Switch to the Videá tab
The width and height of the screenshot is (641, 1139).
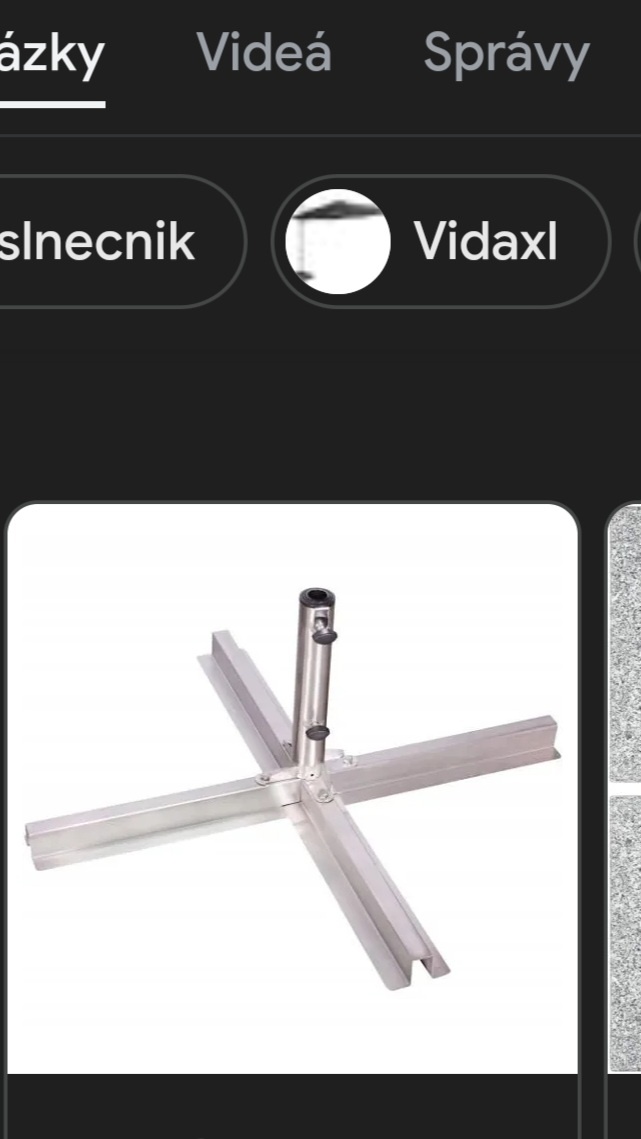tap(263, 53)
